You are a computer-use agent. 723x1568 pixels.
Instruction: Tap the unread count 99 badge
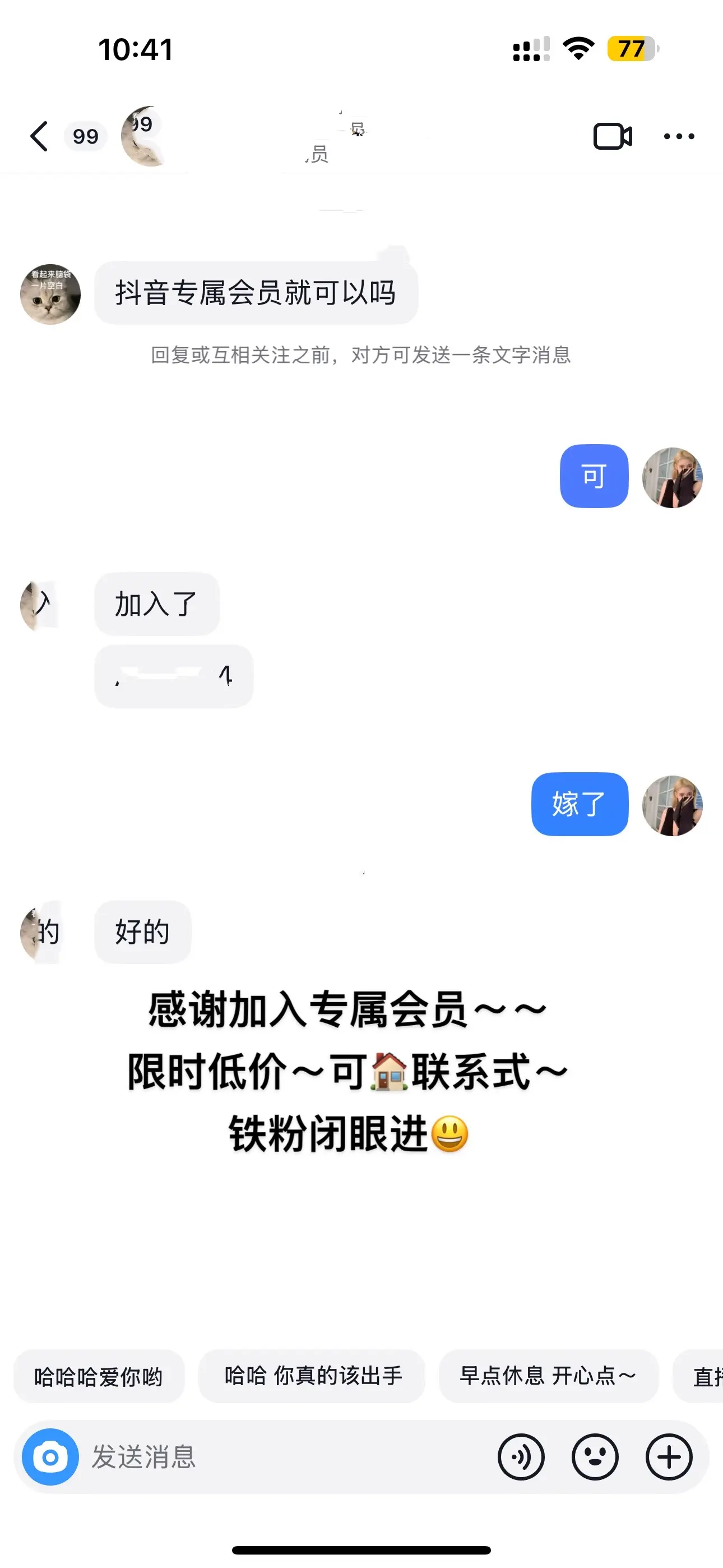[x=86, y=136]
